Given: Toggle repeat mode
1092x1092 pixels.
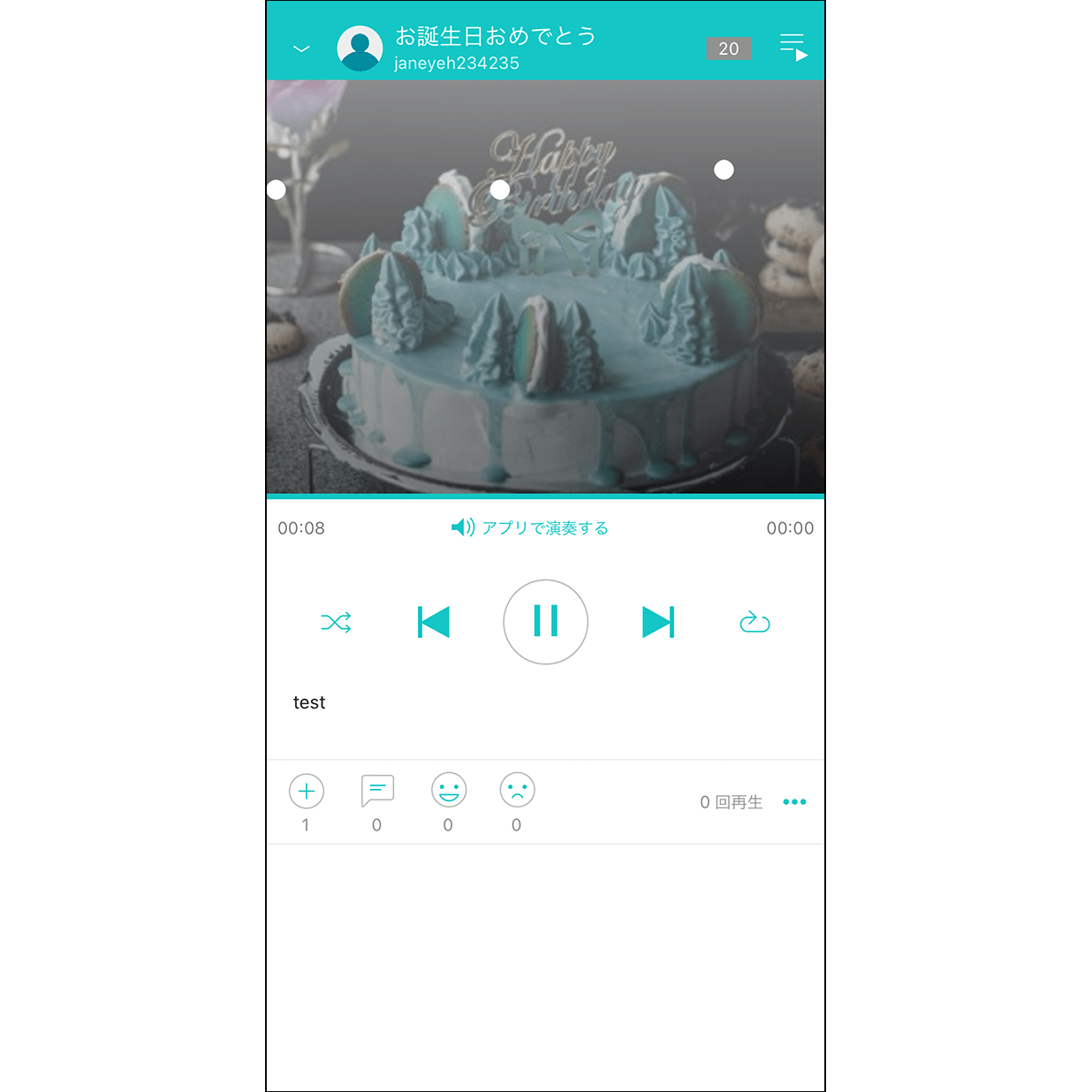Looking at the screenshot, I should tap(755, 622).
